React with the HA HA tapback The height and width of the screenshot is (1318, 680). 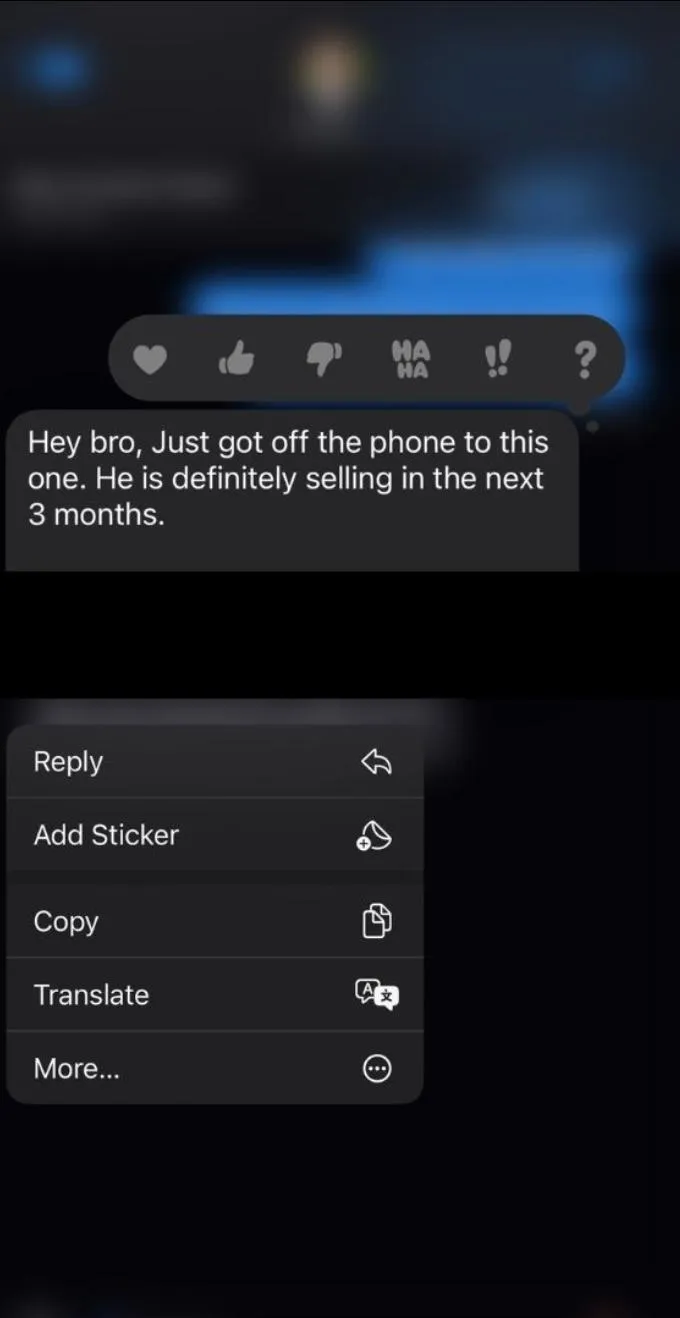[410, 358]
